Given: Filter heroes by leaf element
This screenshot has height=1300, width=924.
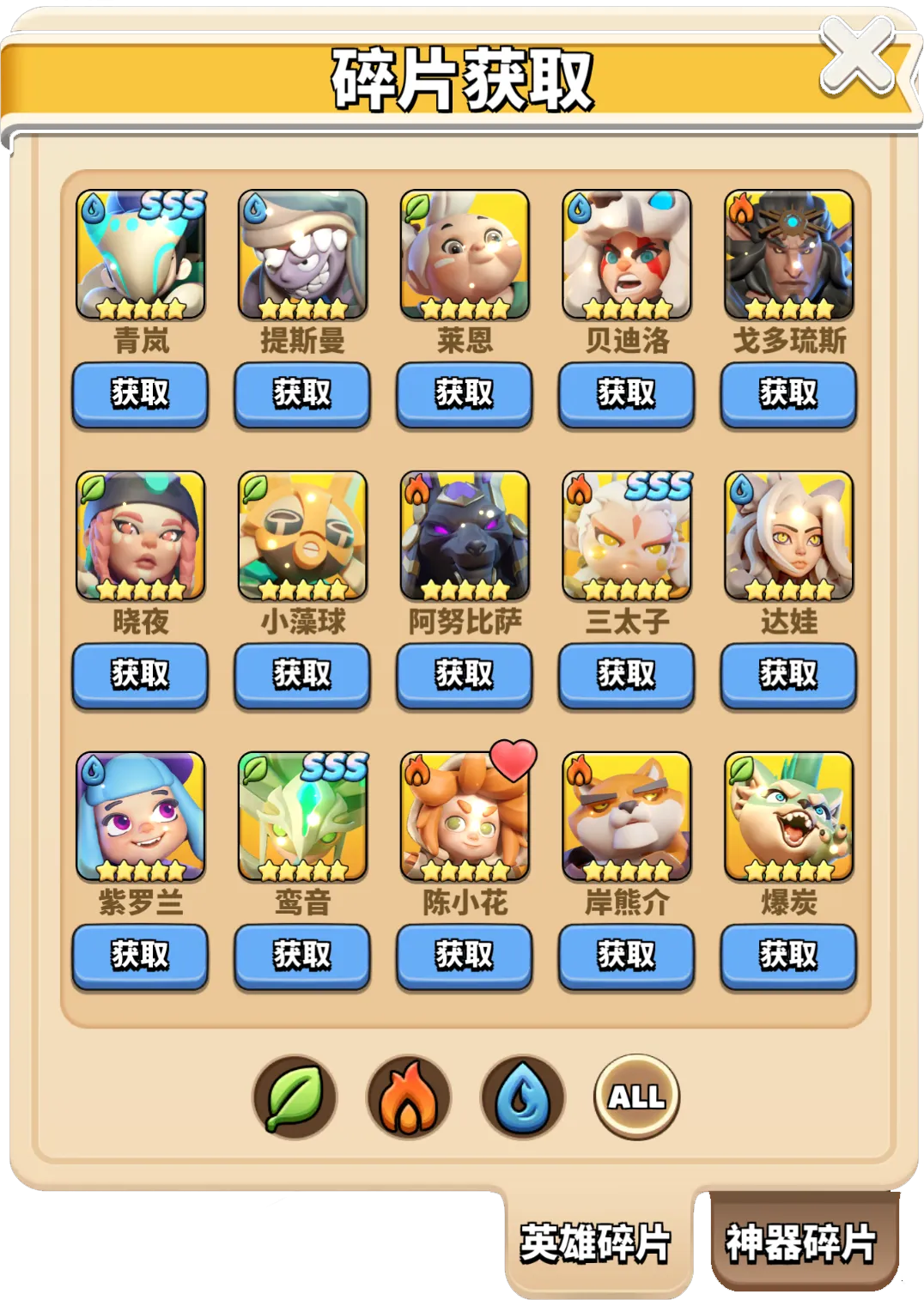Looking at the screenshot, I should (x=295, y=1096).
